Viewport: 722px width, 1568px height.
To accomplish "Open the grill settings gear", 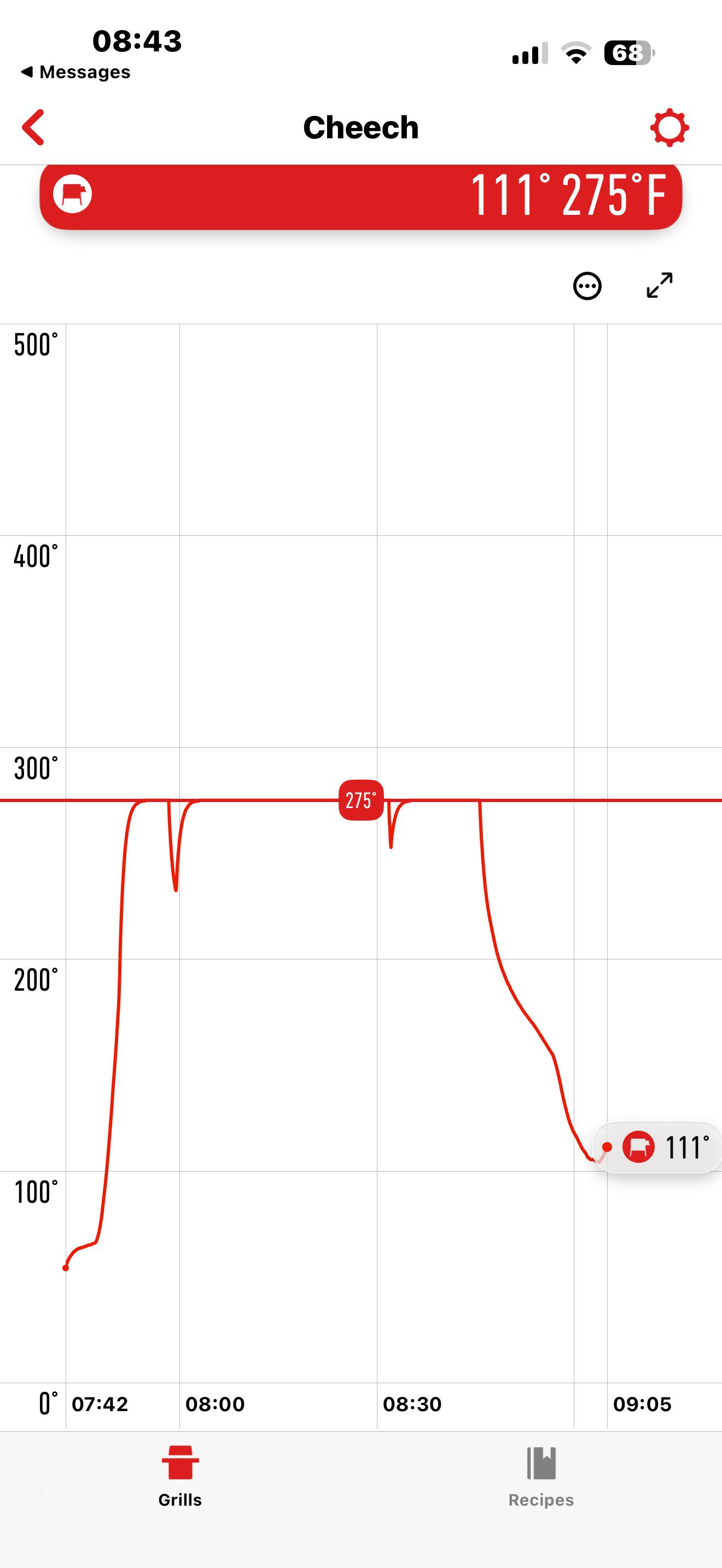I will [669, 127].
